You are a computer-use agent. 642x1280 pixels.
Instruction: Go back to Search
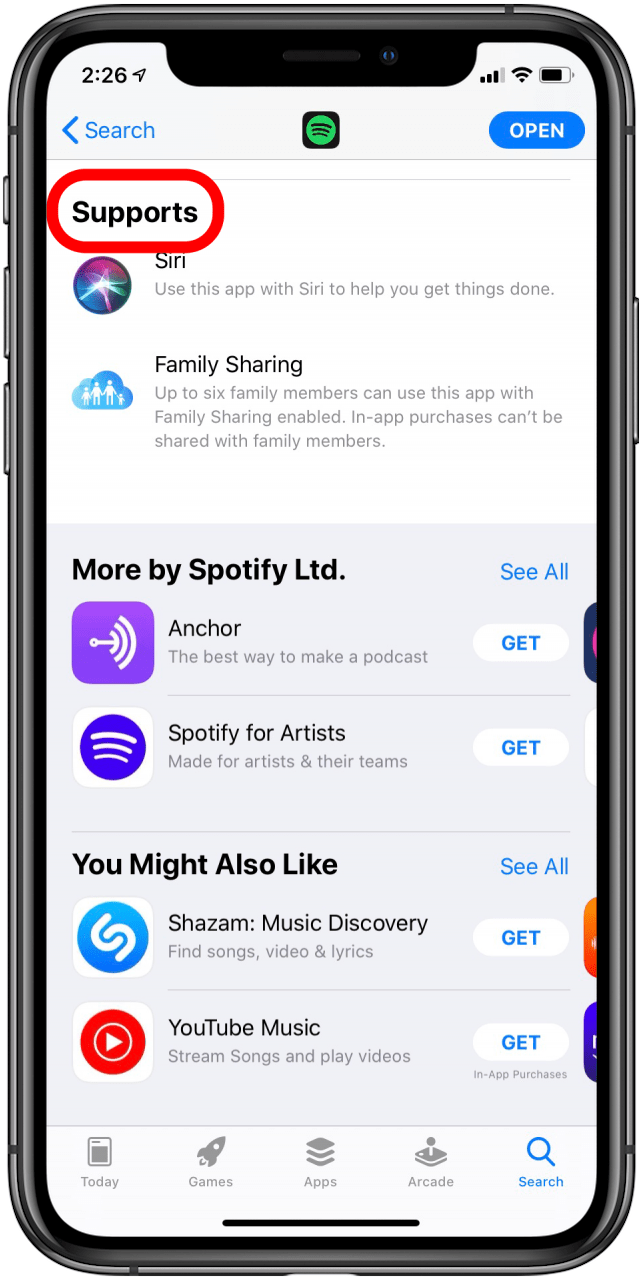108,131
